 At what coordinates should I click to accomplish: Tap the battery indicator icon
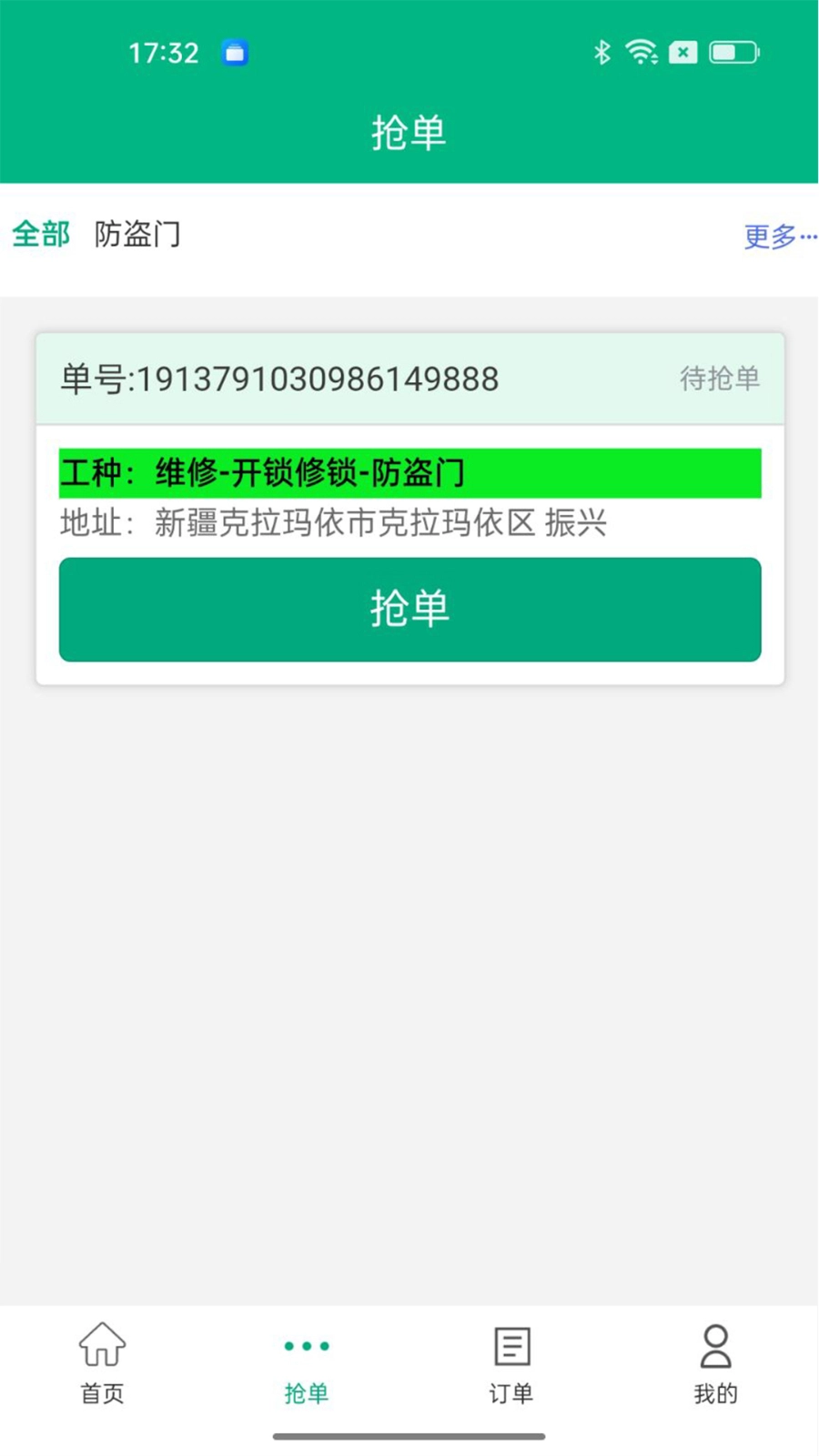(733, 52)
